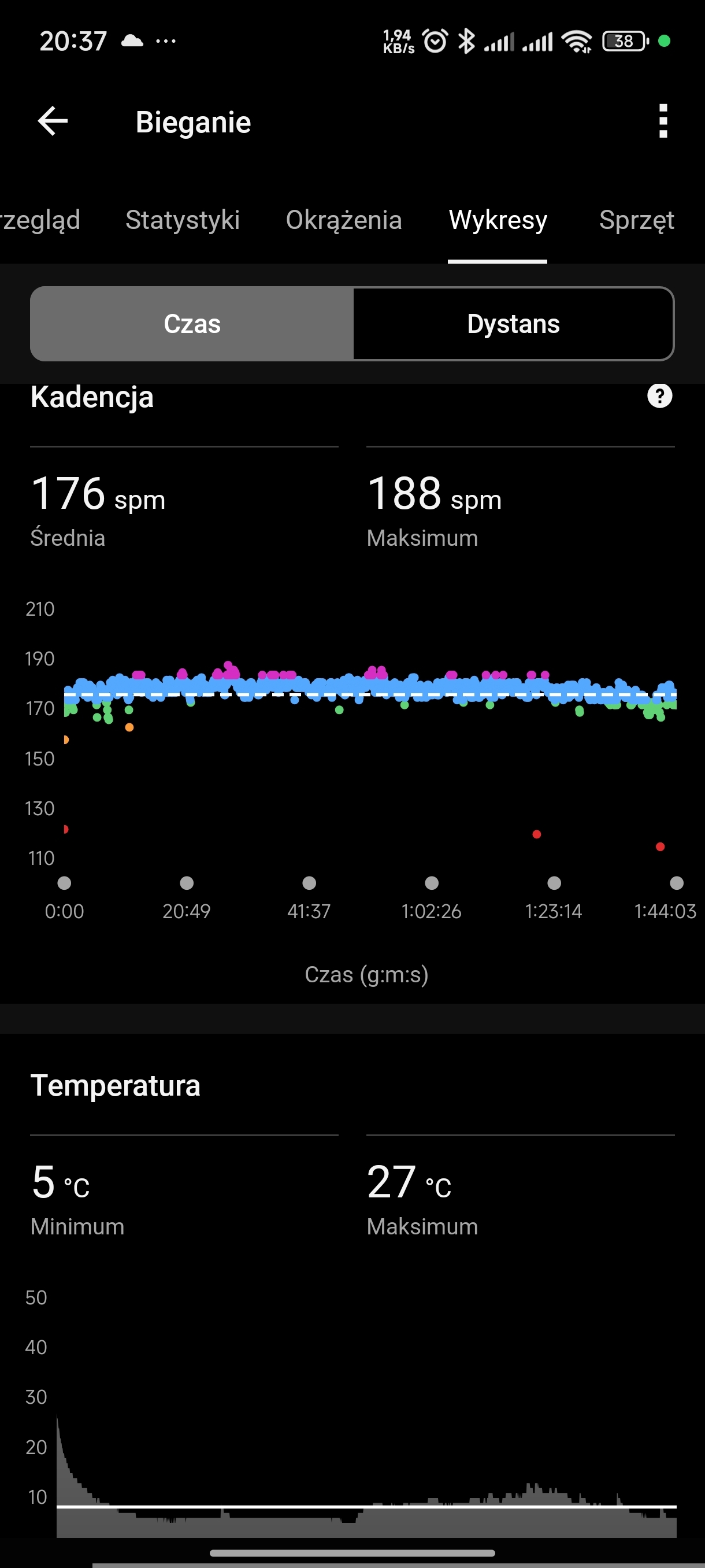The height and width of the screenshot is (1568, 705).
Task: Select the Wykresy tab
Action: (x=498, y=220)
